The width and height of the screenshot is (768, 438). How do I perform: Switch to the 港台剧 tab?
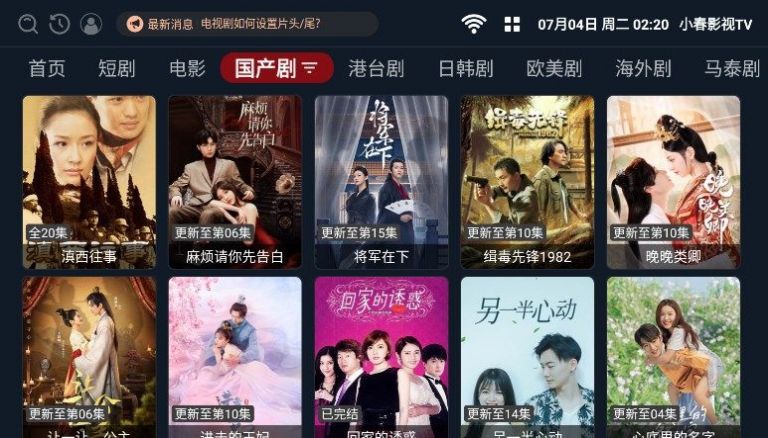[x=376, y=68]
